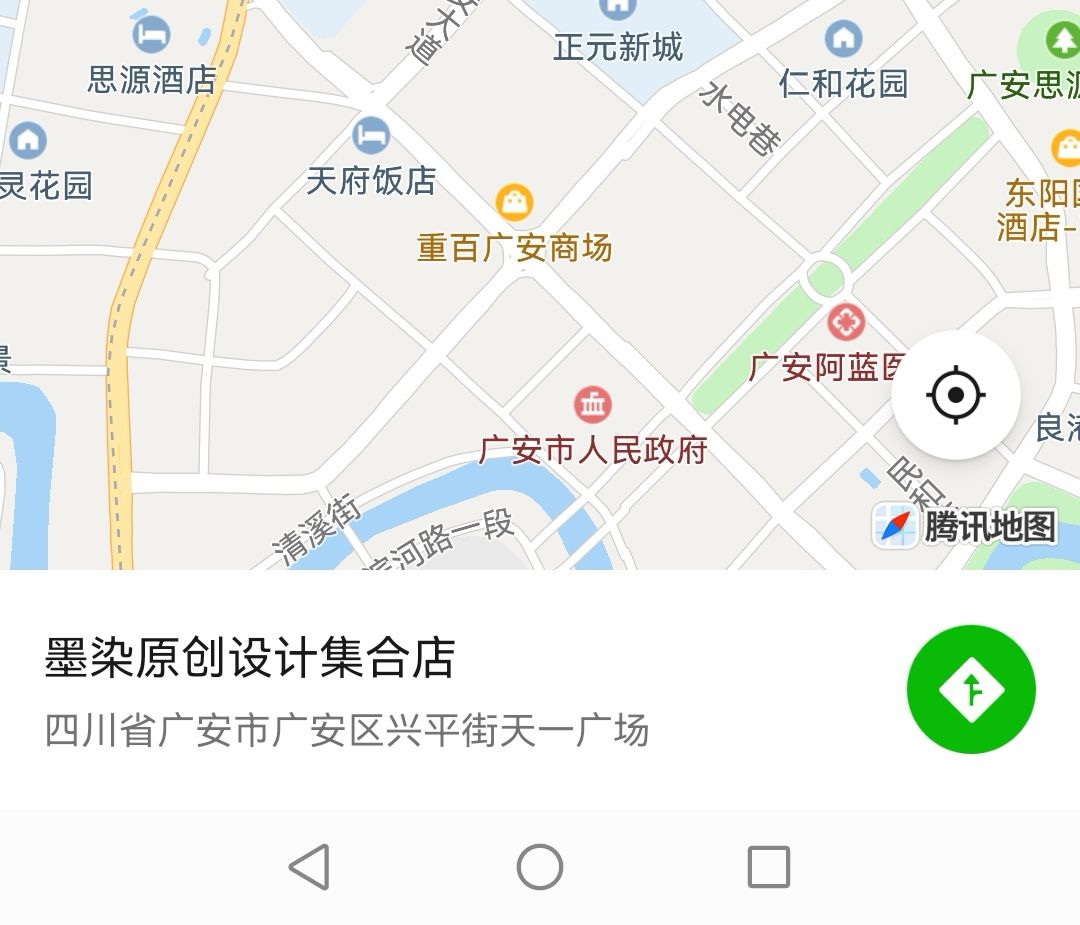Go back with system back button

click(310, 867)
